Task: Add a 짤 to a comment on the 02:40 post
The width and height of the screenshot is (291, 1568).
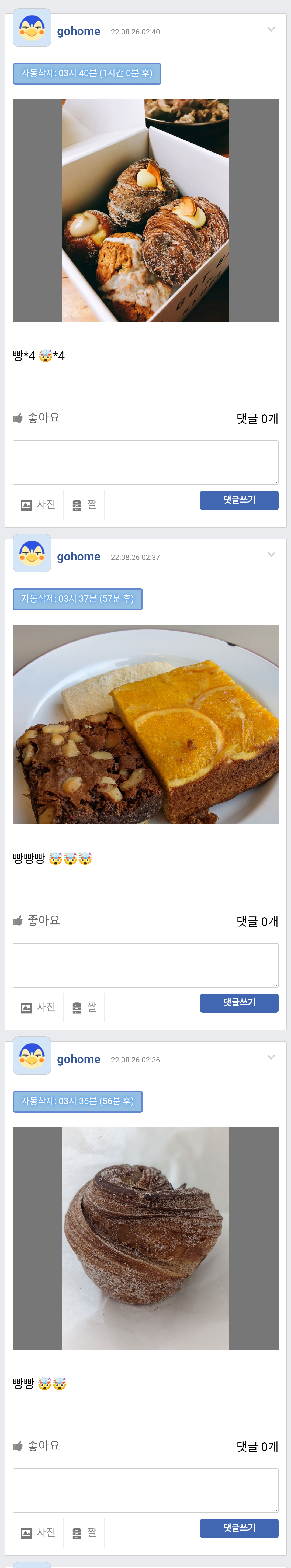Action: pos(85,505)
